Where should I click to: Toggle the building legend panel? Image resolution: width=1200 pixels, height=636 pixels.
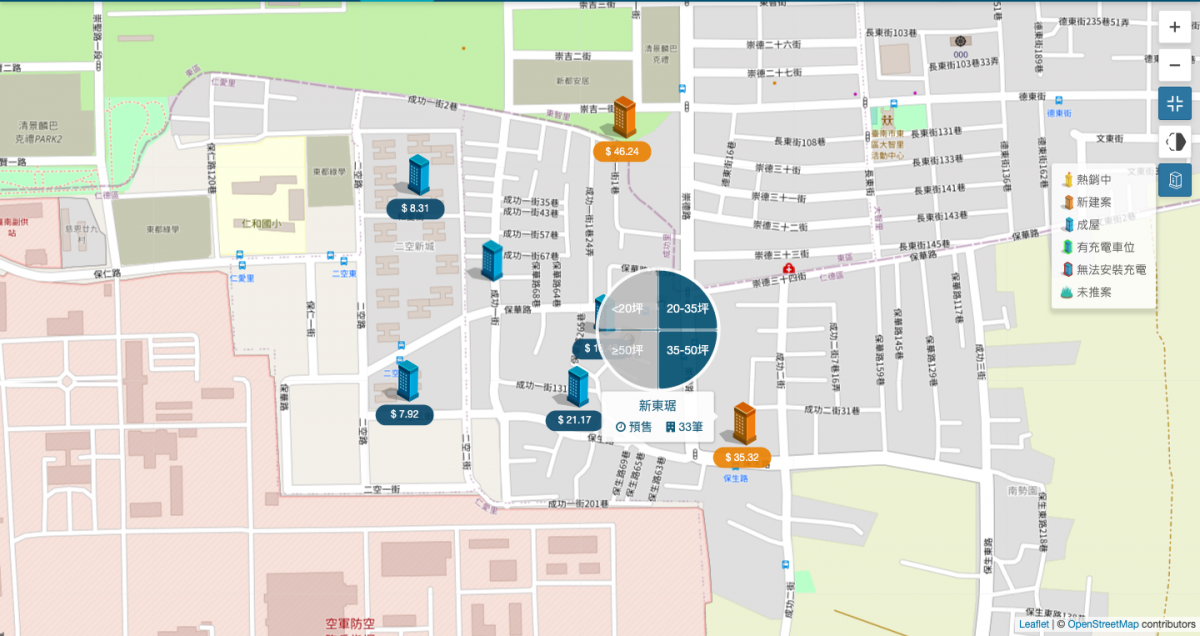[x=1174, y=179]
